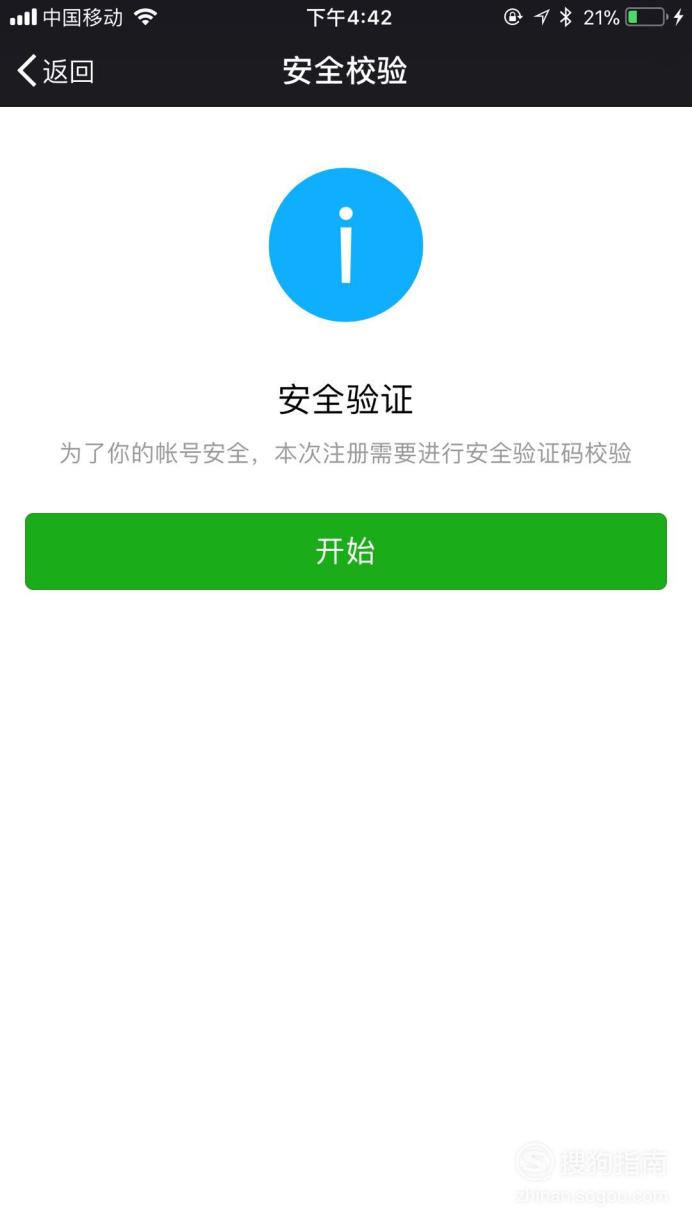Screen dimensions: 692x1230
Task: Tap the 返回 back button
Action: [x=56, y=71]
